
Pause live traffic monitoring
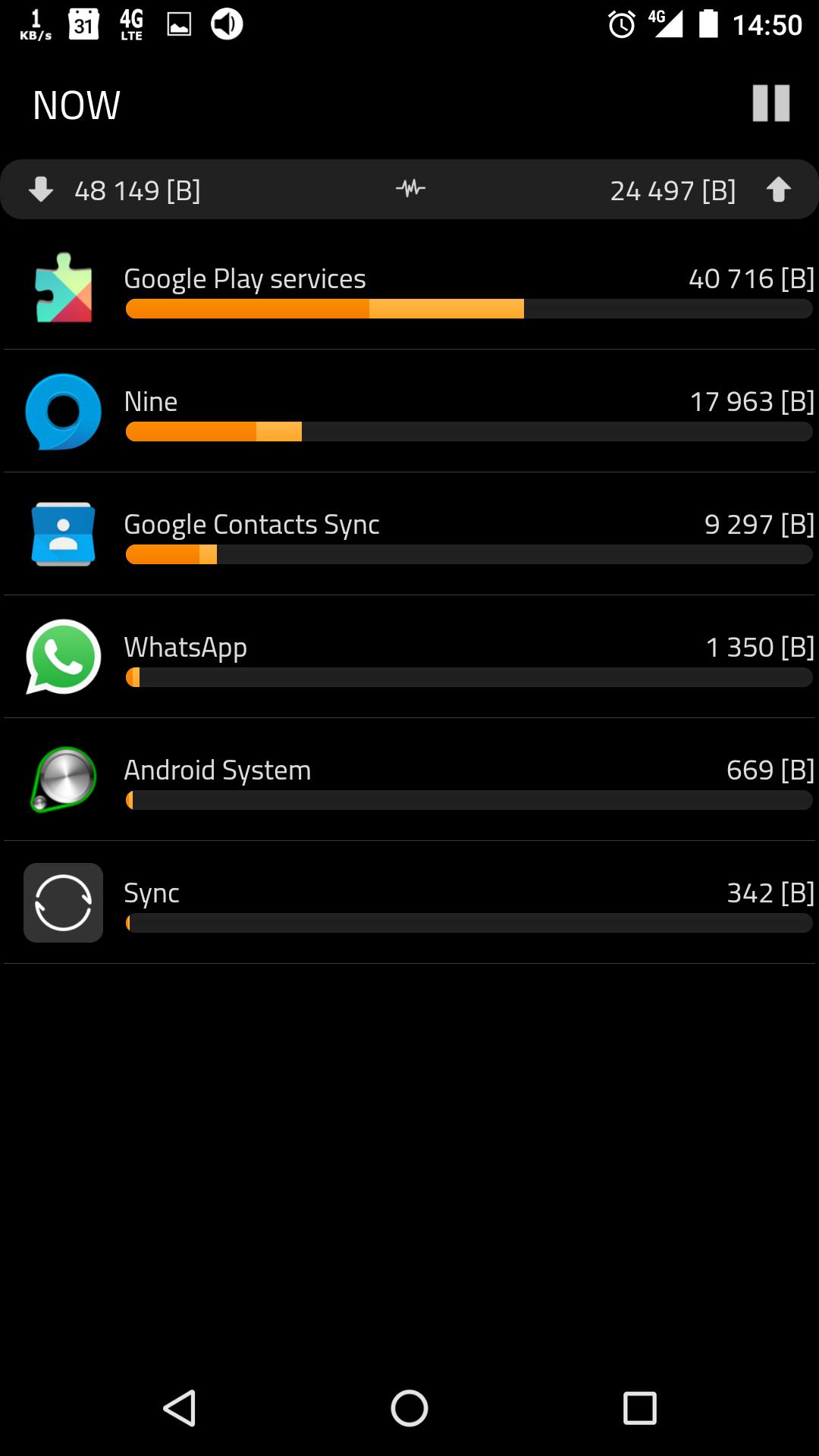tap(770, 104)
